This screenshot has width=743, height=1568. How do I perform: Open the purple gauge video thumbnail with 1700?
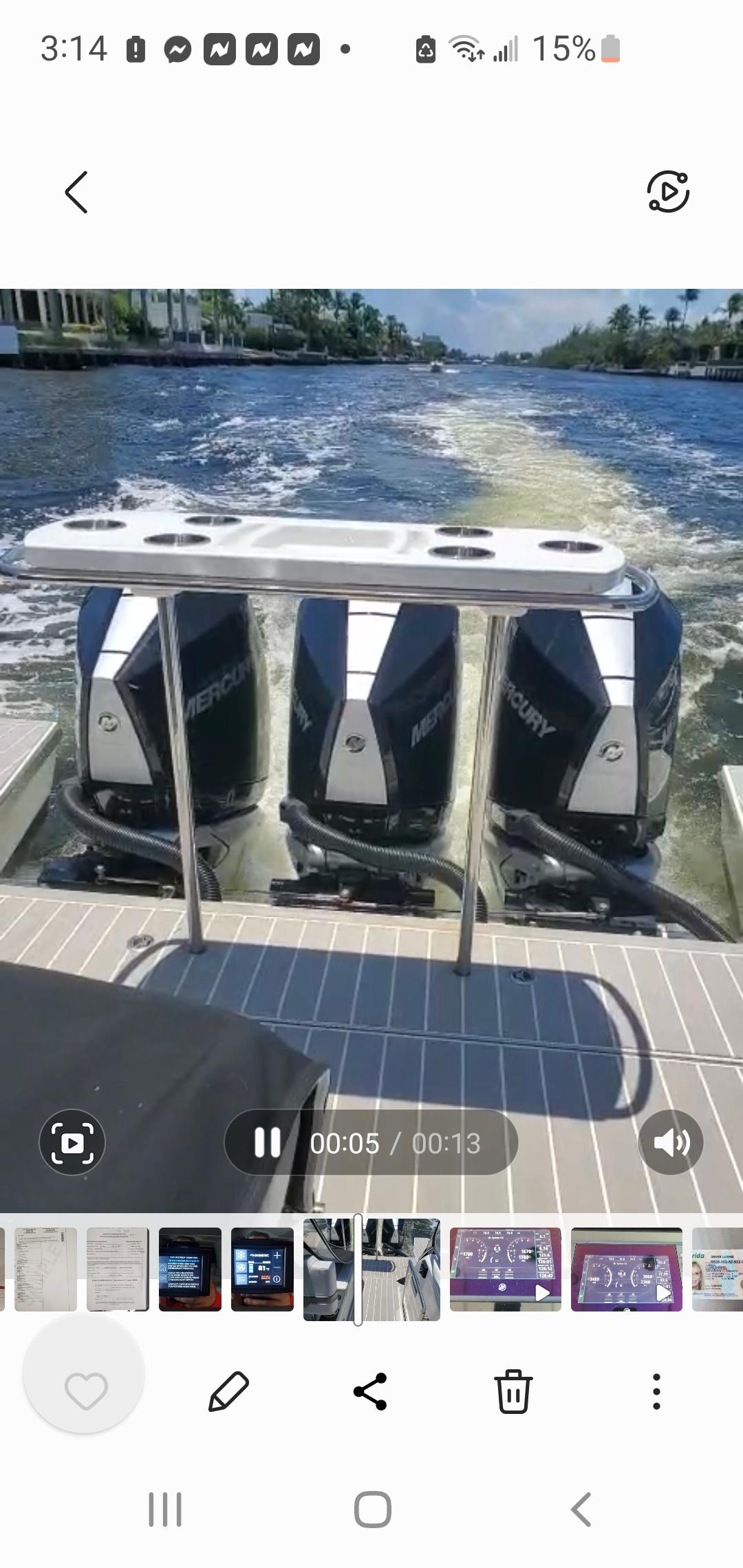(505, 1270)
